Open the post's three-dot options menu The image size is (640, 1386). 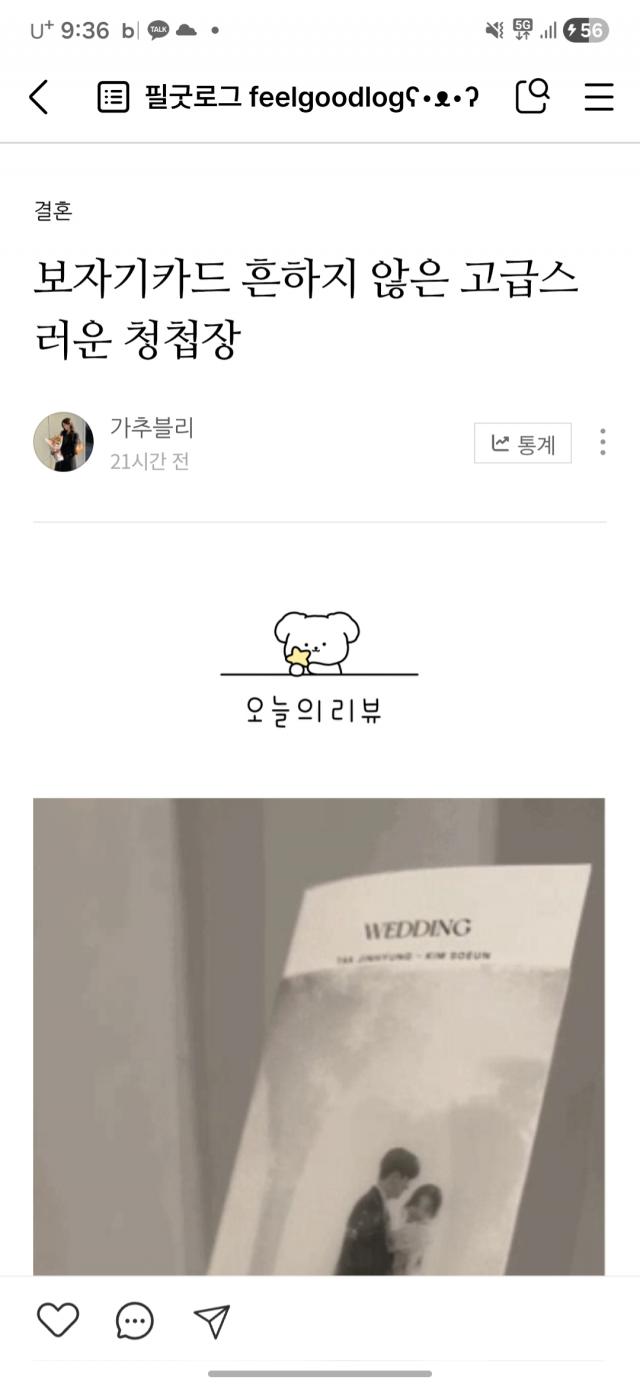[602, 442]
